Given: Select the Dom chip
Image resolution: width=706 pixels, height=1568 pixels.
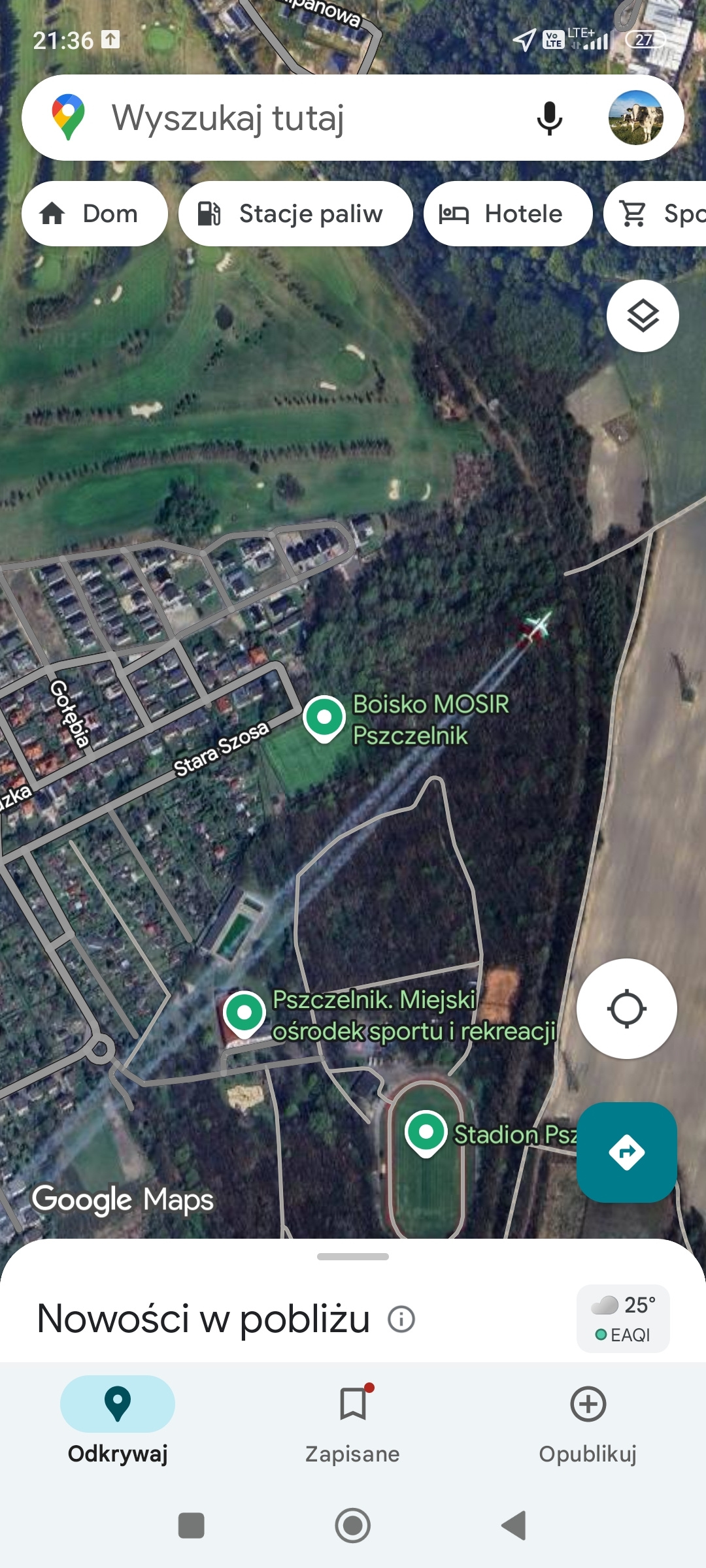Looking at the screenshot, I should click(94, 214).
